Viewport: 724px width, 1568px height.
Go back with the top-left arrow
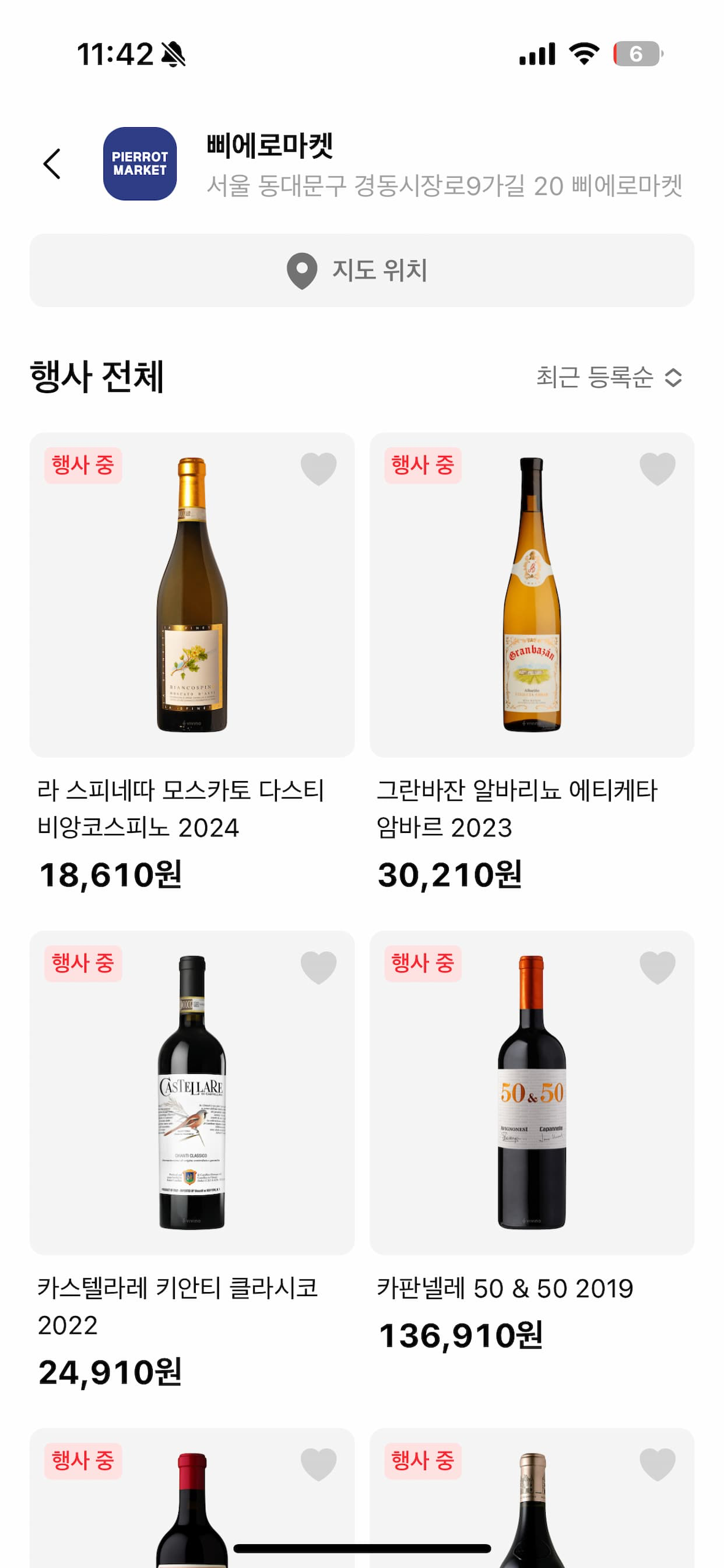52,164
